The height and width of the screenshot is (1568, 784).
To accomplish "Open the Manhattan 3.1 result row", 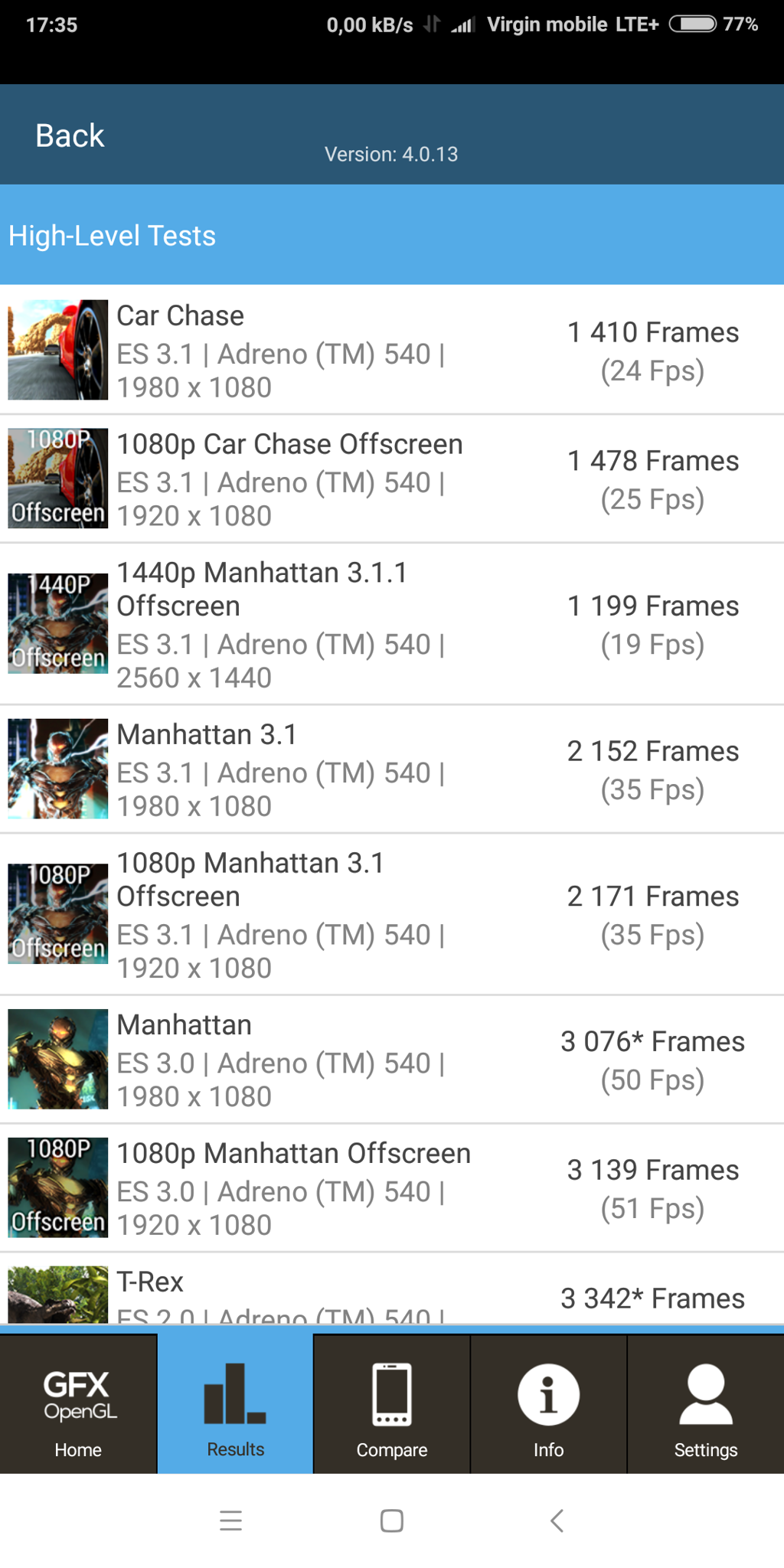I will coord(391,769).
